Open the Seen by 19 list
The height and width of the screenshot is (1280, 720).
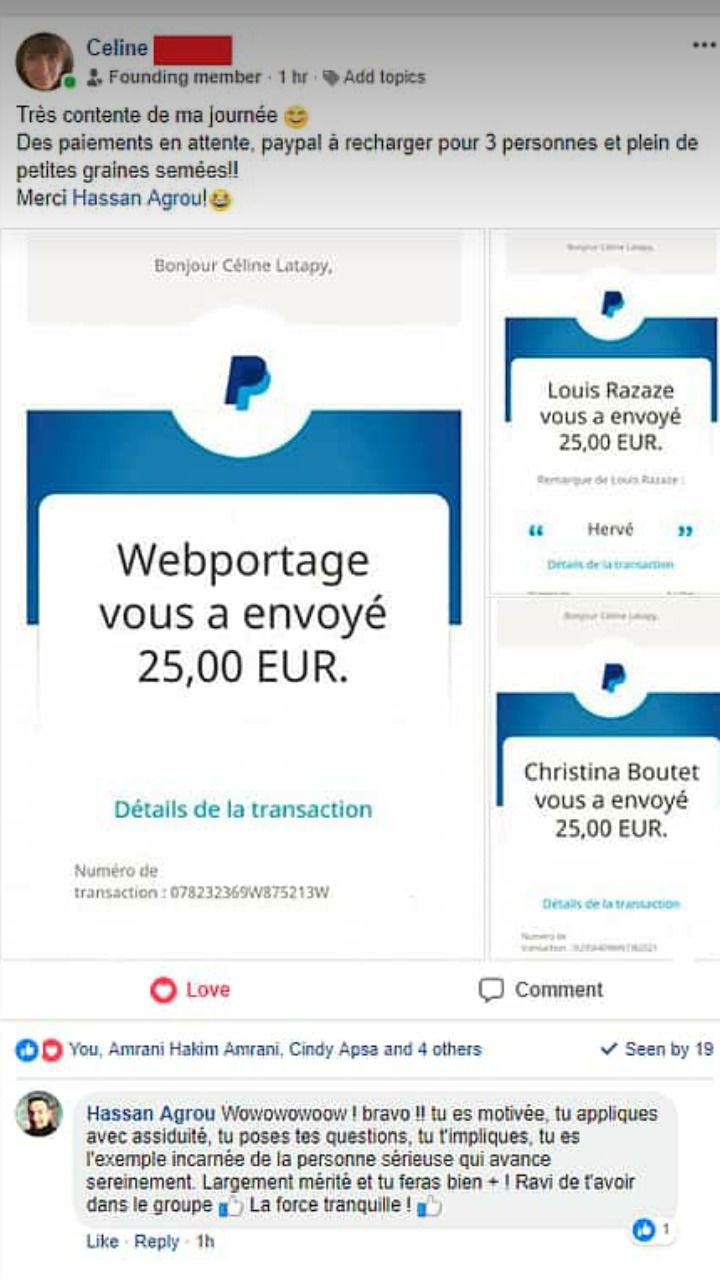tap(656, 1049)
